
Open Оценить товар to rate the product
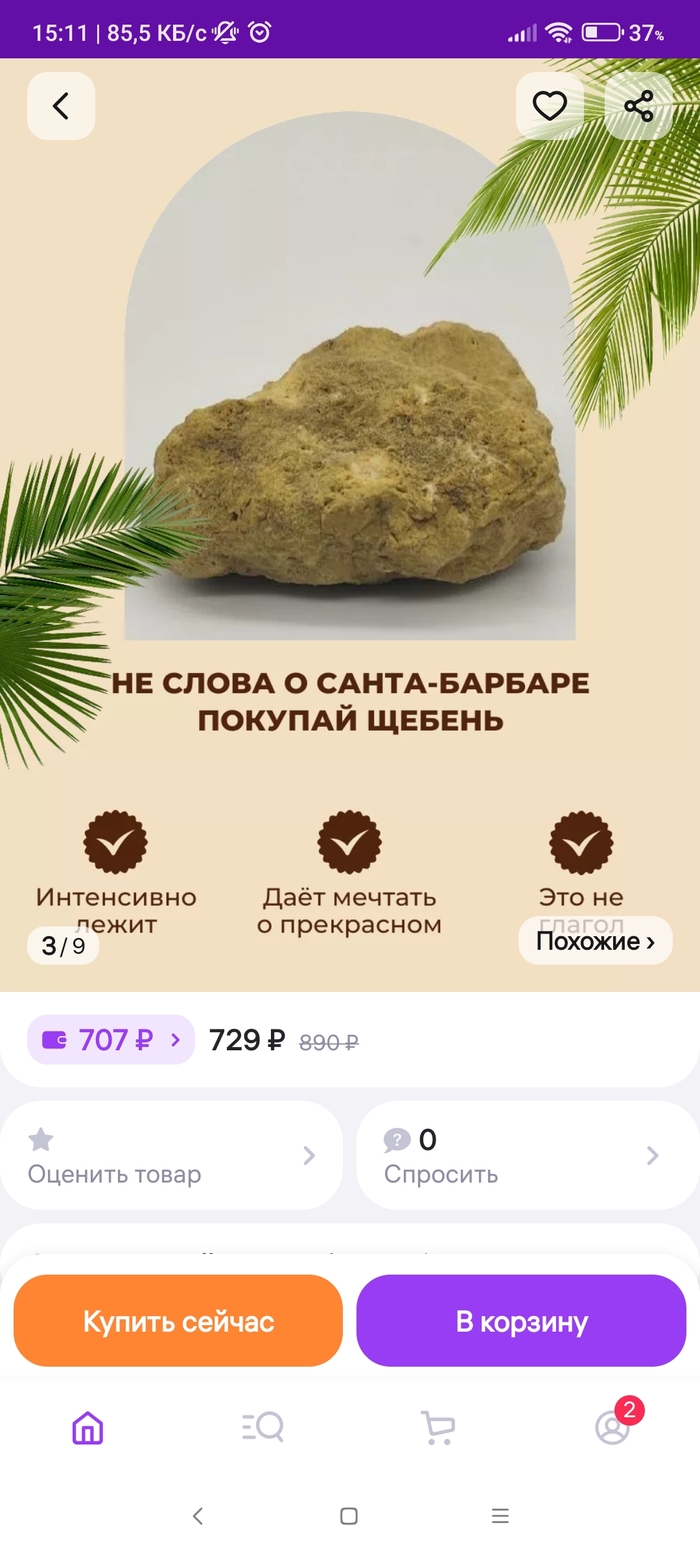tap(171, 1155)
